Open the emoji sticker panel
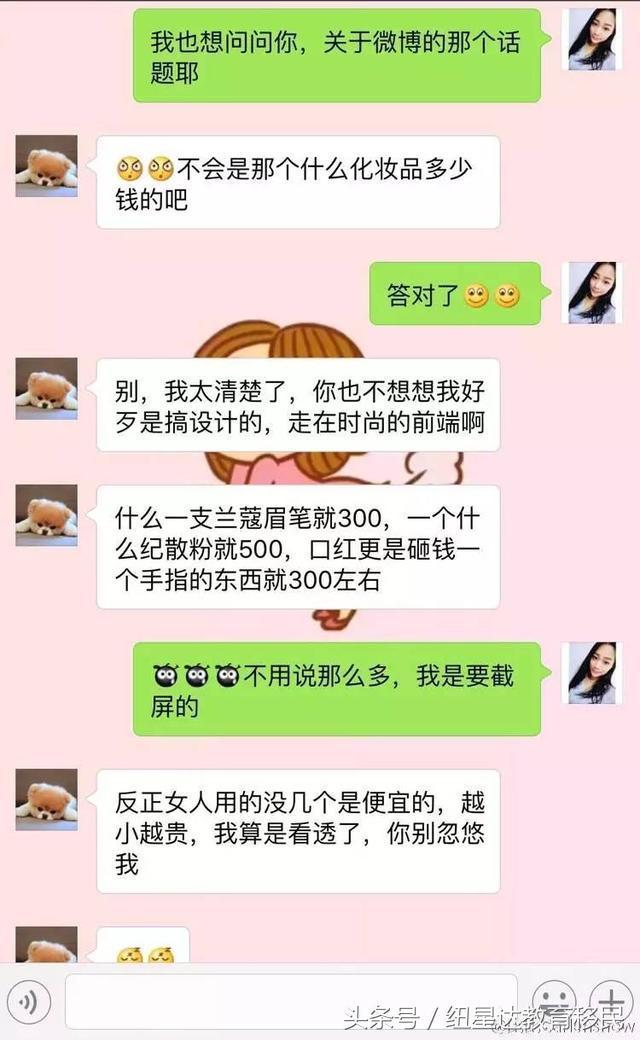The height and width of the screenshot is (1040, 640). pyautogui.click(x=553, y=1000)
